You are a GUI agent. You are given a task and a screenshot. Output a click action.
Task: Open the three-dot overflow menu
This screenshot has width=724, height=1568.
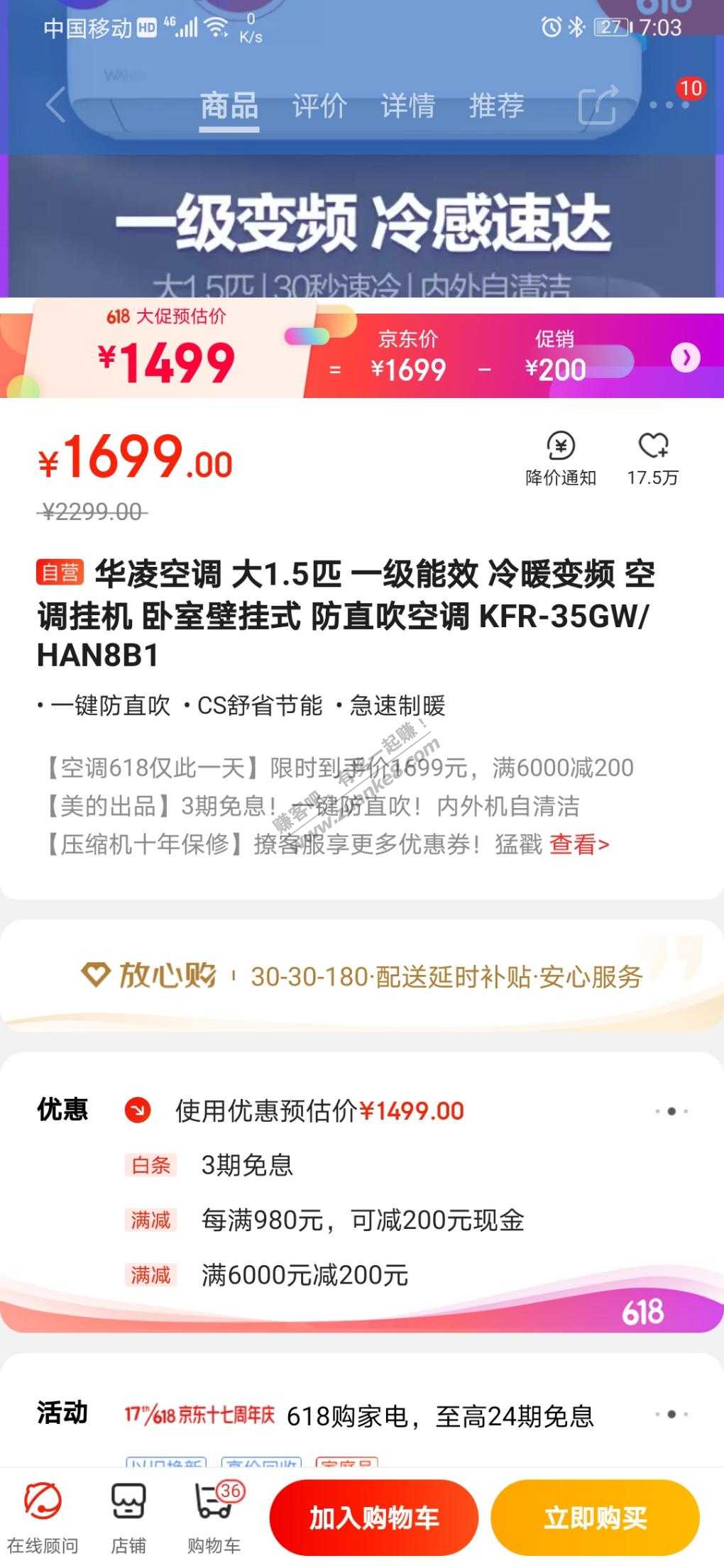[669, 105]
